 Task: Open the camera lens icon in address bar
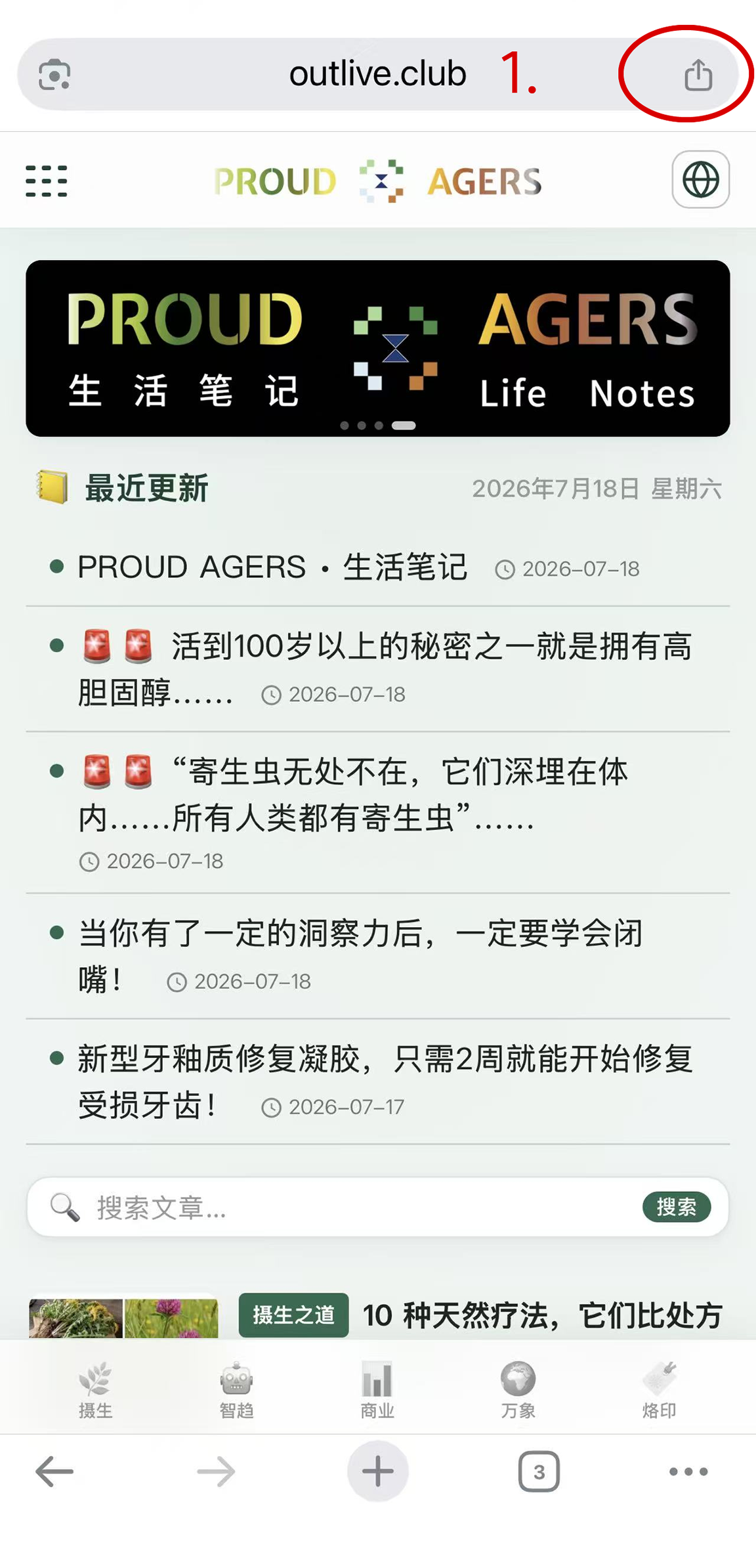click(54, 74)
